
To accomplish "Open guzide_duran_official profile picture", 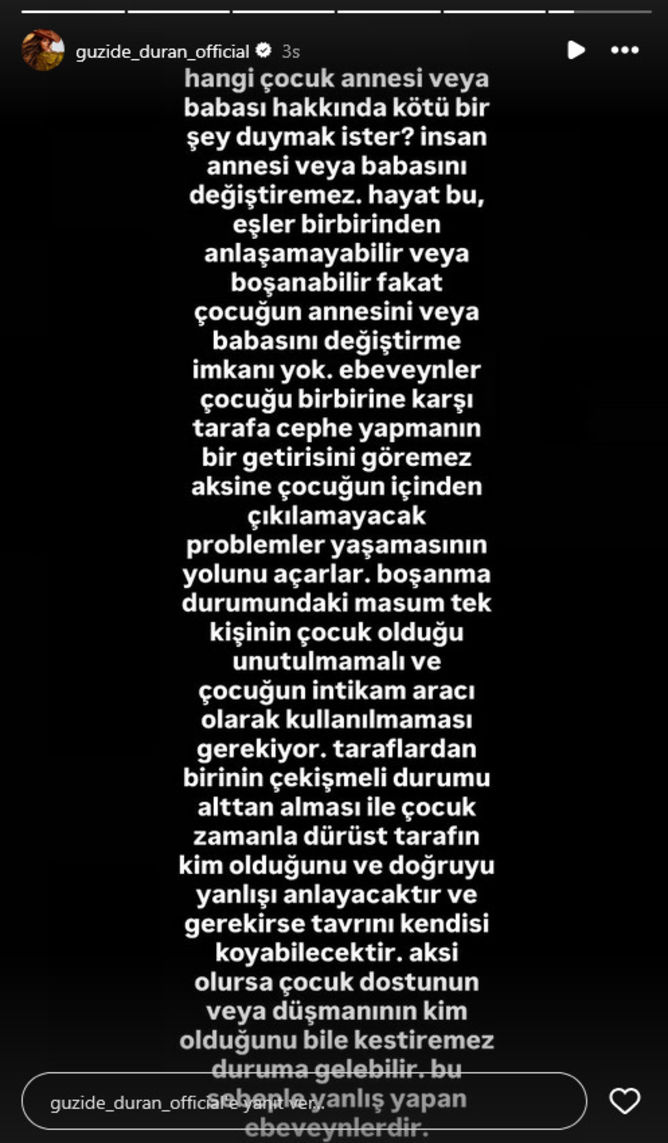I will [43, 50].
